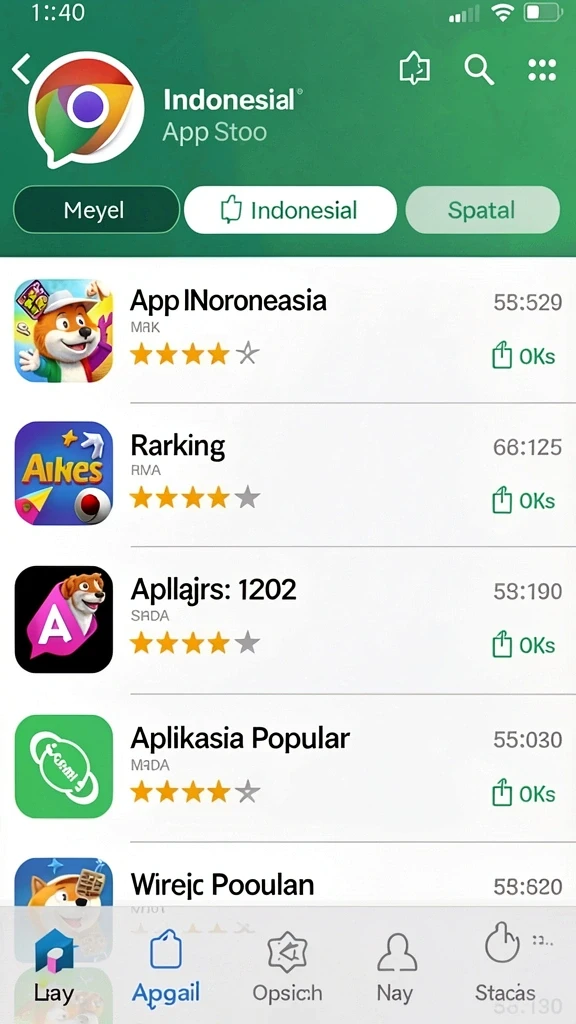The height and width of the screenshot is (1024, 576).
Task: Switch to the Spatal tab
Action: pos(482,210)
